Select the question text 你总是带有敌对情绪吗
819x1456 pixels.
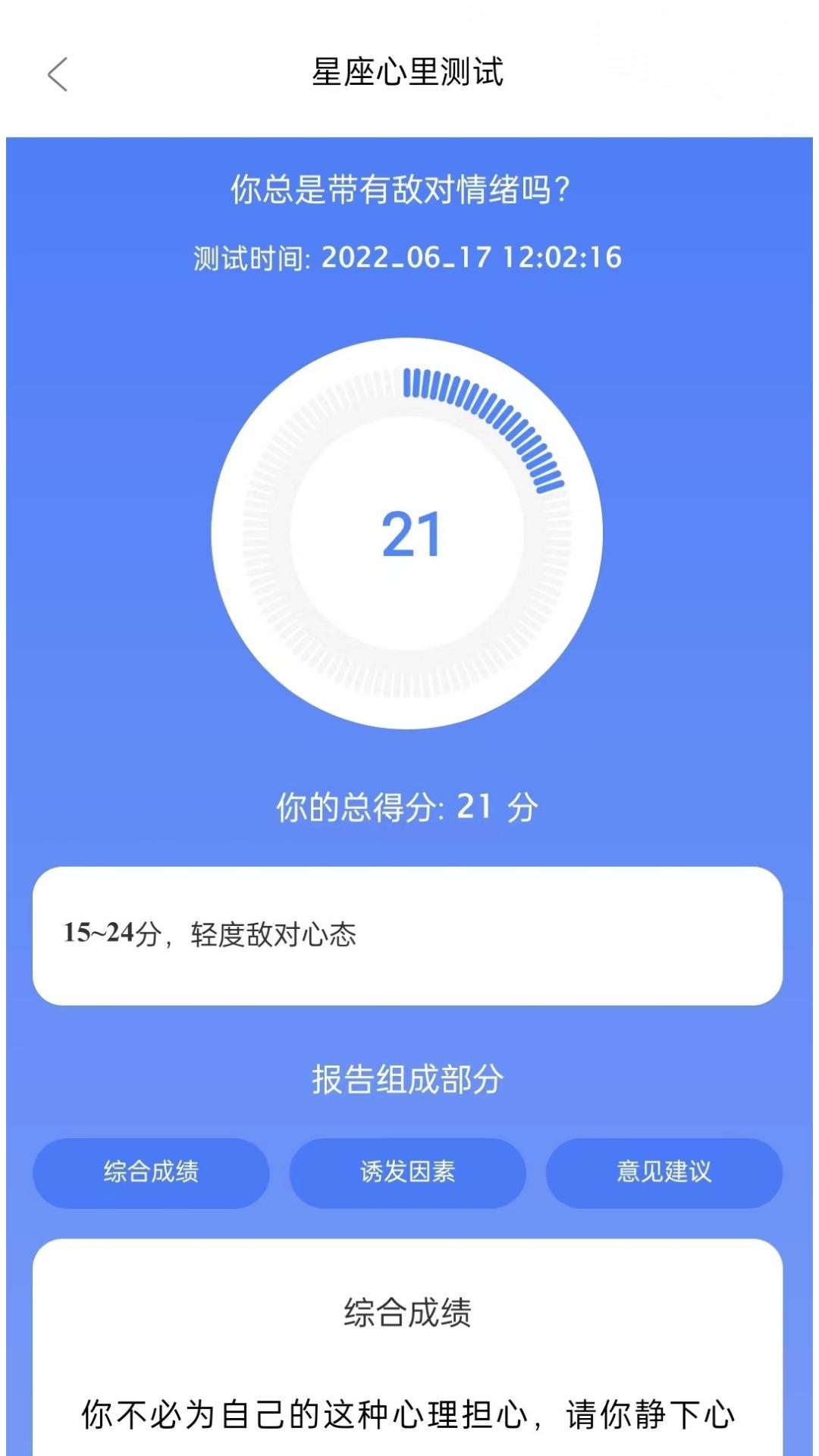tap(400, 190)
